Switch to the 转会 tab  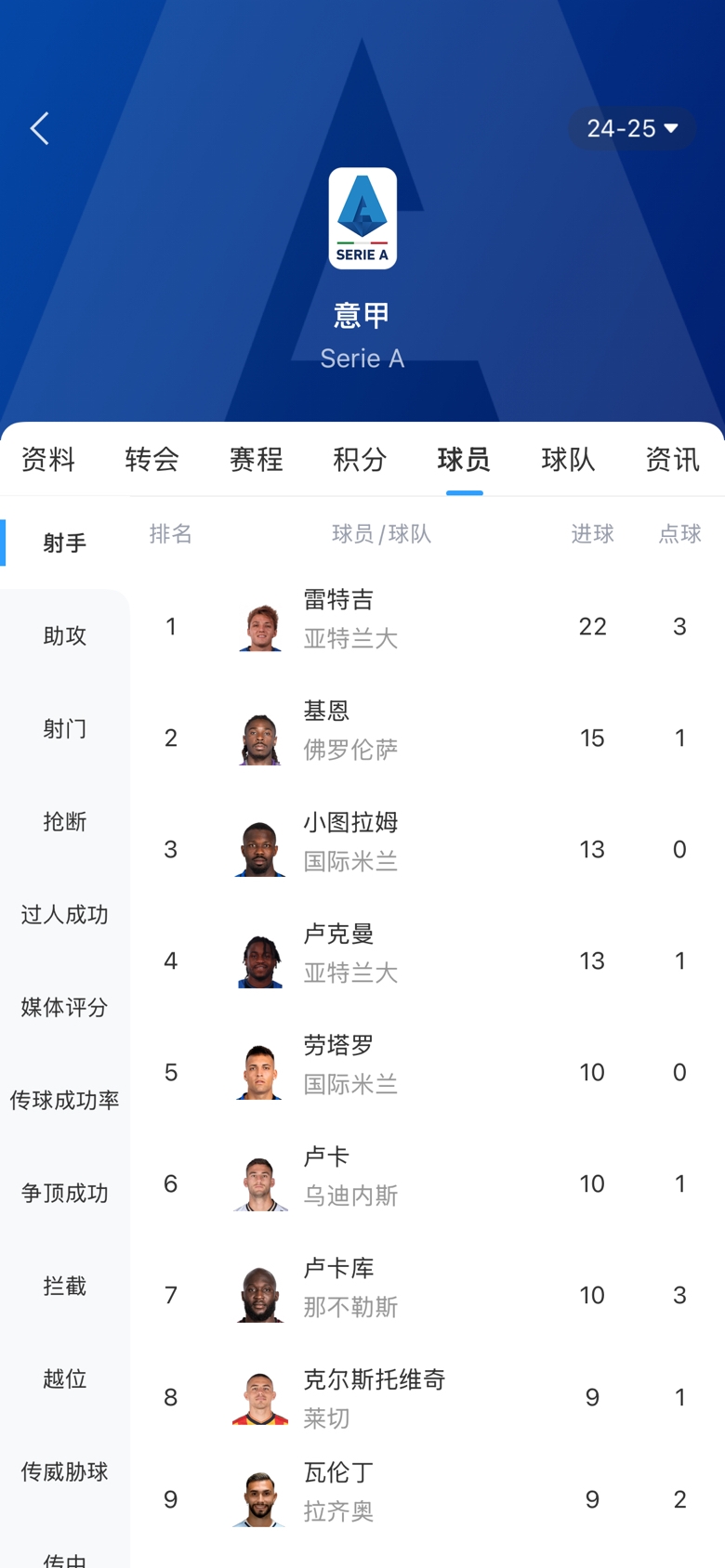(152, 459)
